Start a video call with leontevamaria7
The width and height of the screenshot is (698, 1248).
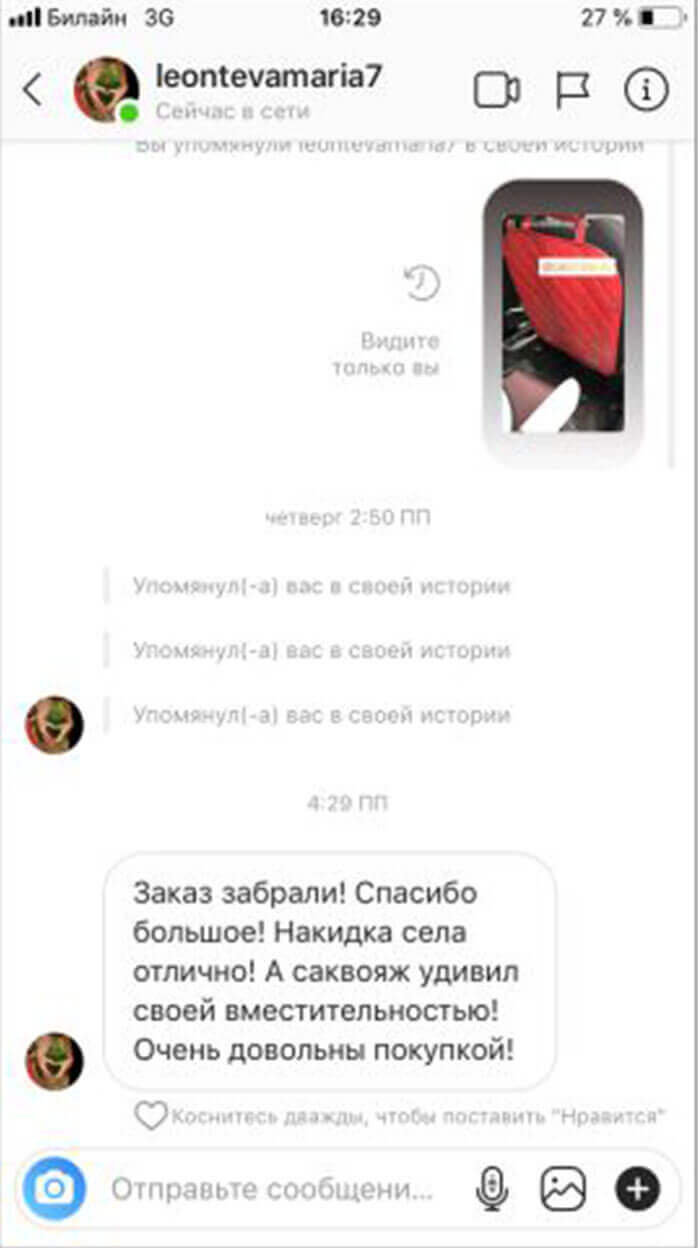click(x=496, y=91)
